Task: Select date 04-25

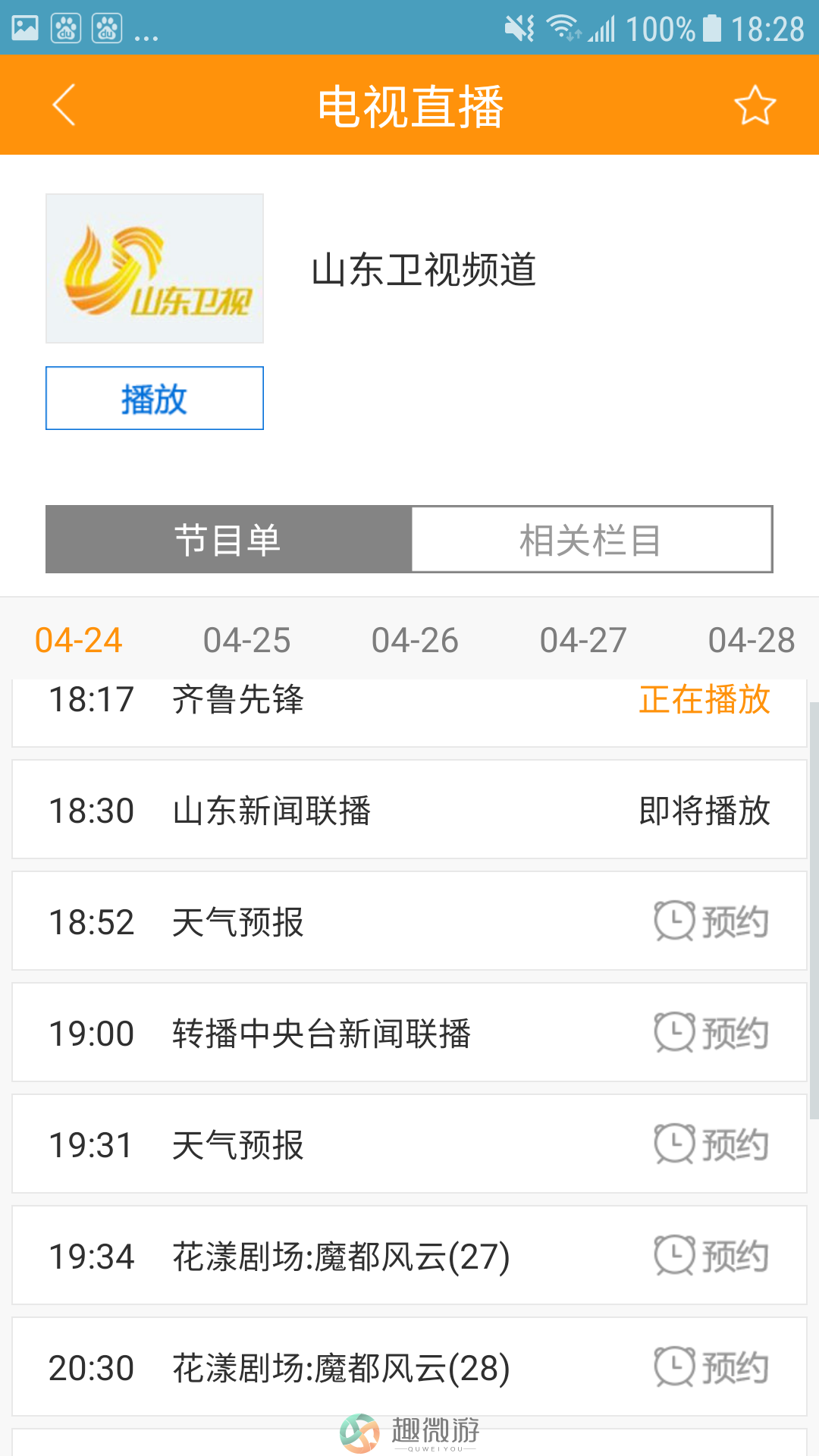Action: coord(247,640)
